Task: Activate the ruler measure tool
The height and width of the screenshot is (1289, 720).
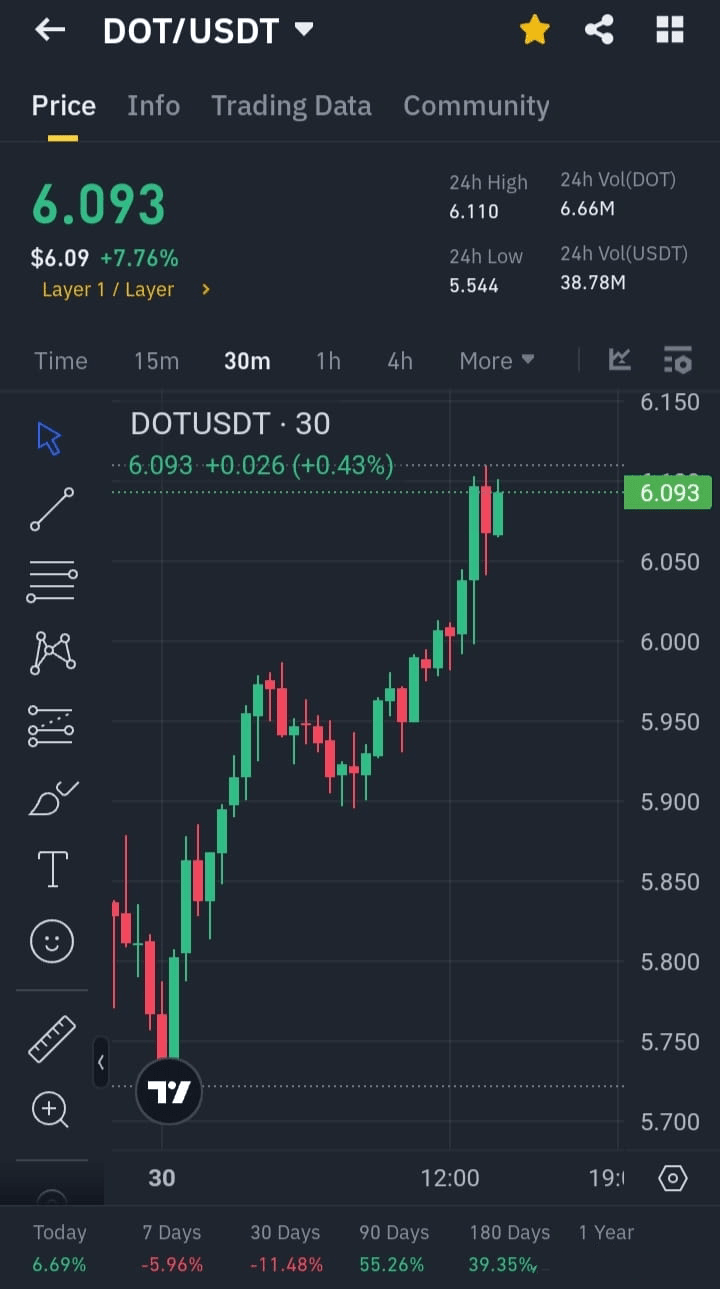Action: click(51, 1038)
